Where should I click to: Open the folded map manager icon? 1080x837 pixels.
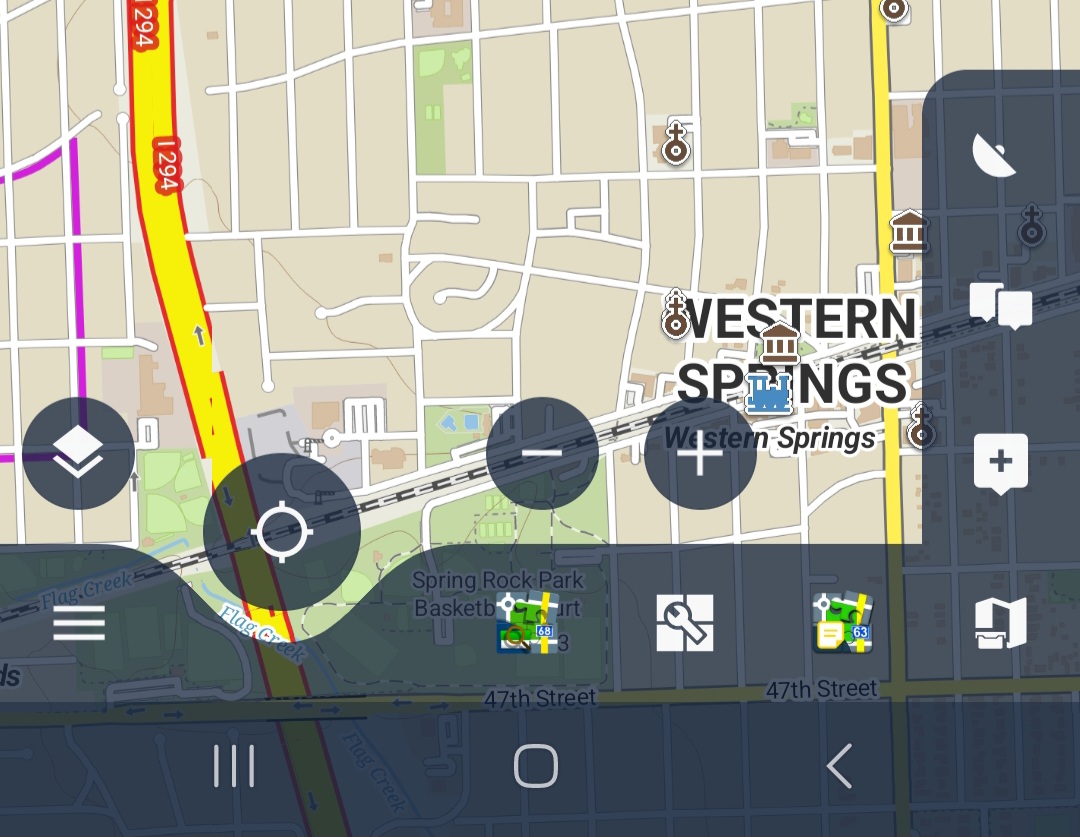pyautogui.click(x=1000, y=623)
